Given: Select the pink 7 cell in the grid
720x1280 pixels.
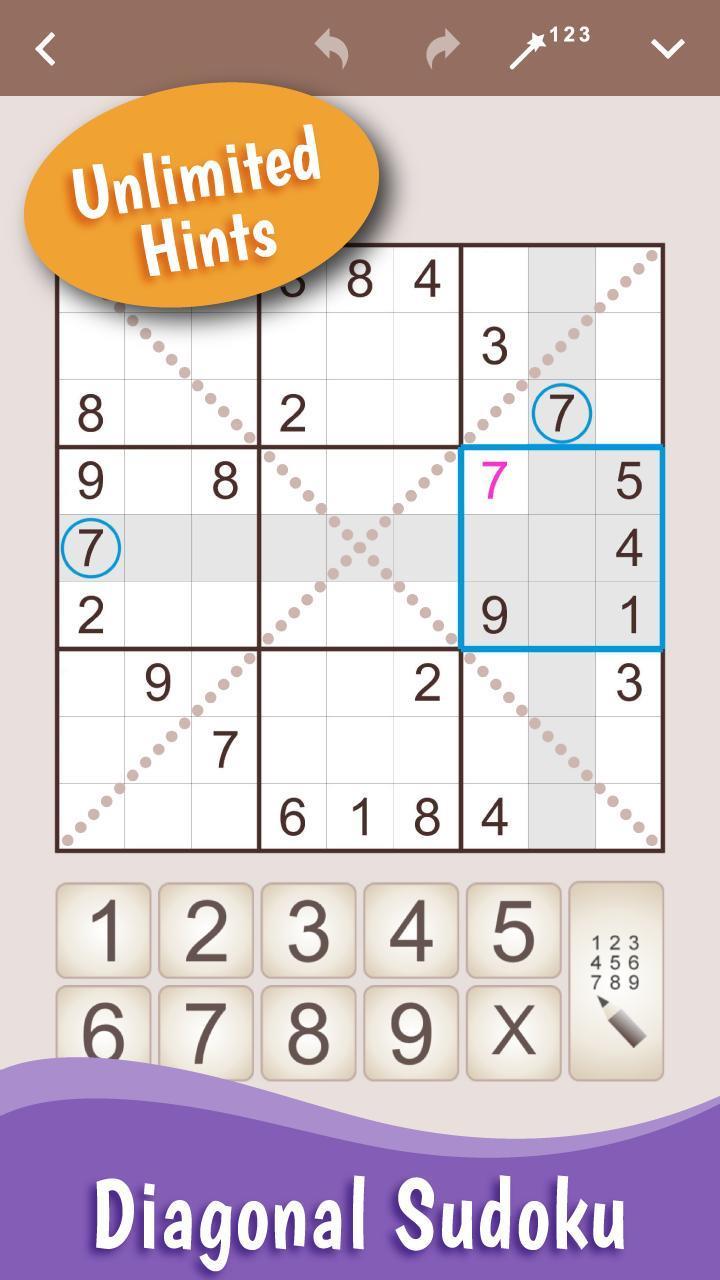Looking at the screenshot, I should tap(495, 481).
